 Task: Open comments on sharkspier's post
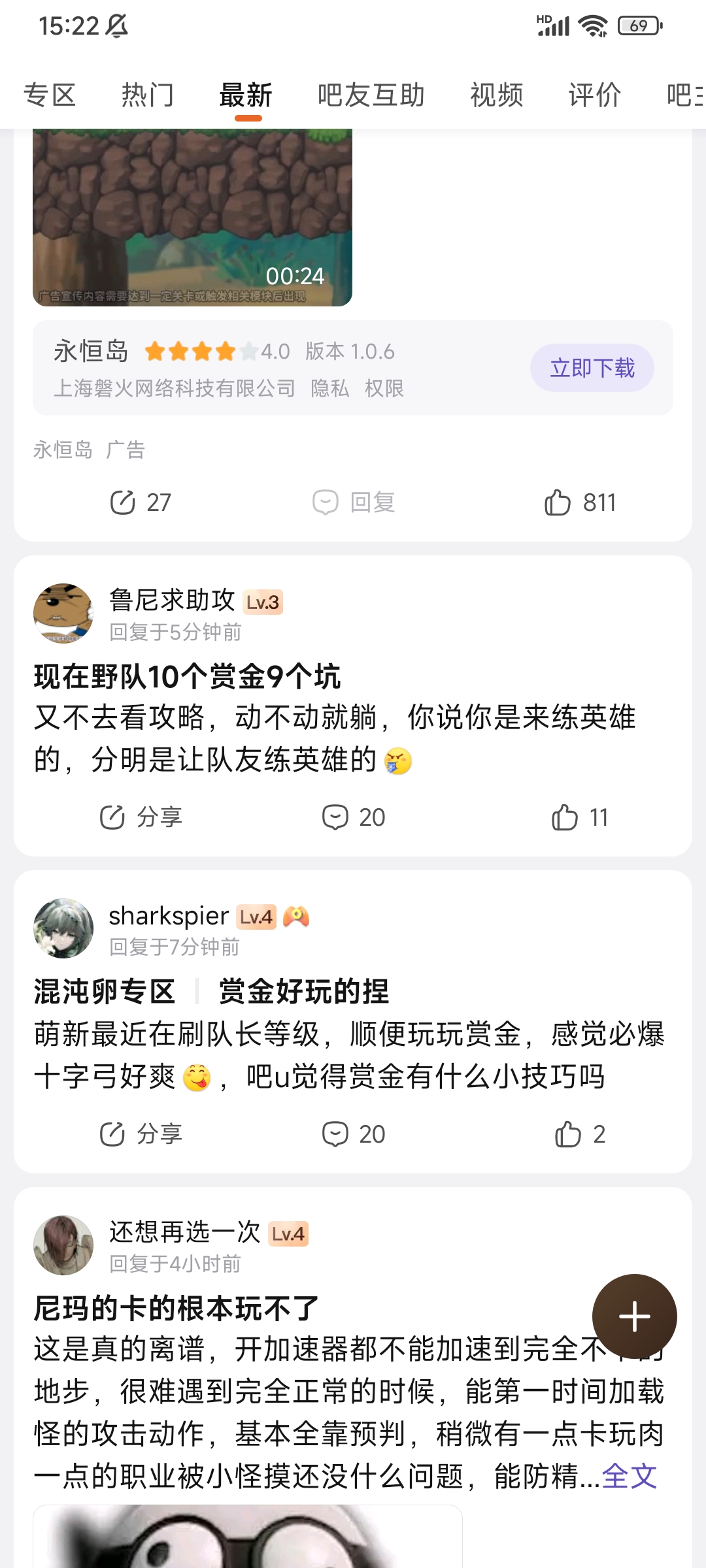click(x=354, y=1134)
